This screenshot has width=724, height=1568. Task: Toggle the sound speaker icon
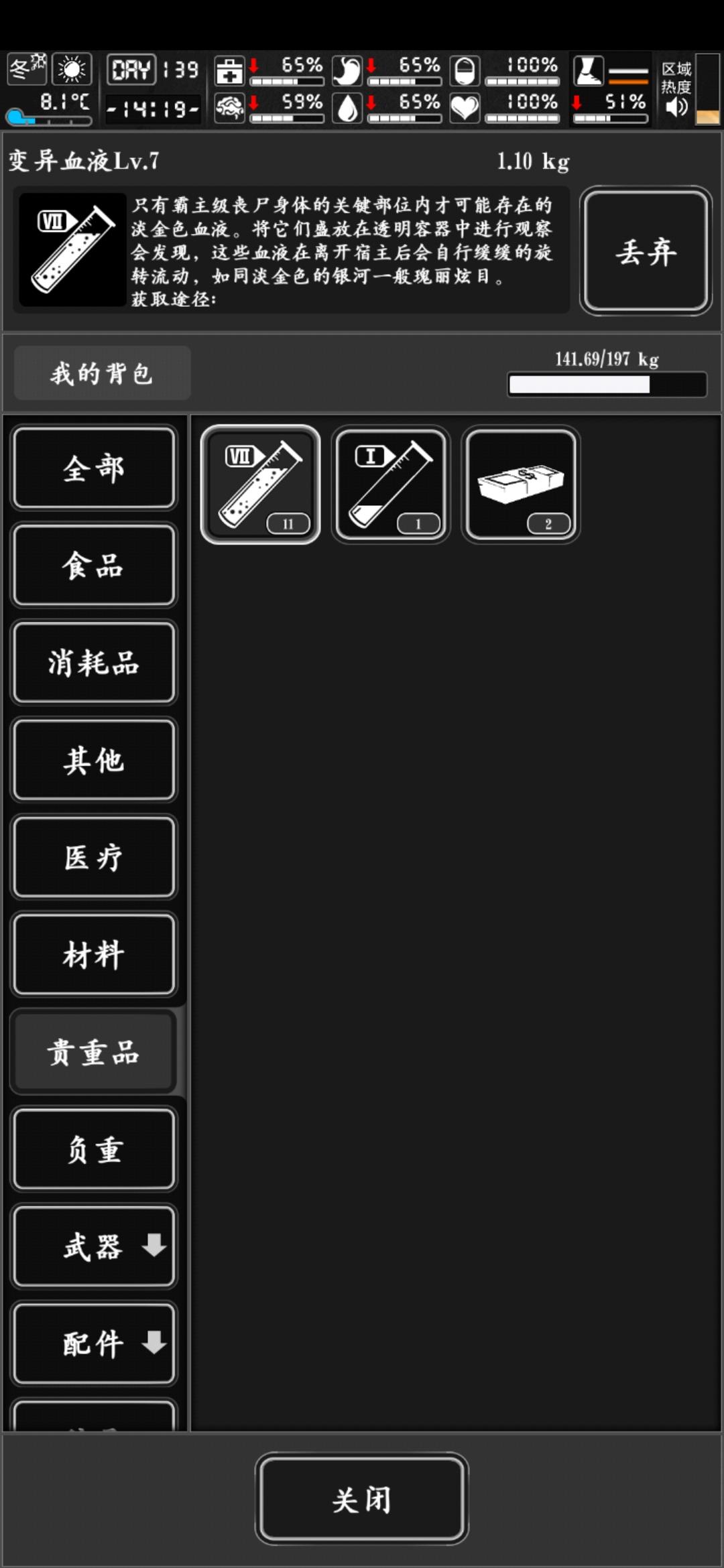(676, 107)
